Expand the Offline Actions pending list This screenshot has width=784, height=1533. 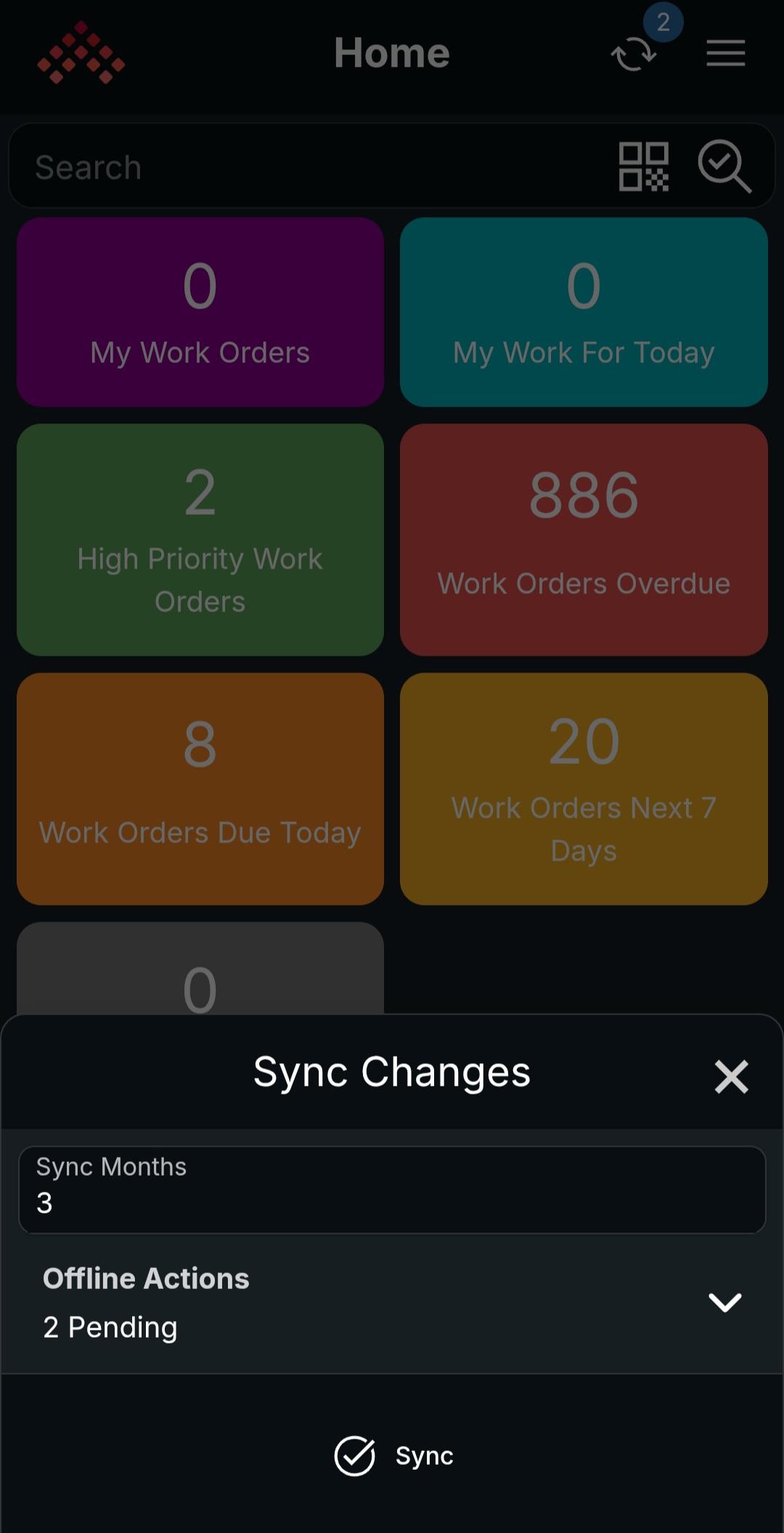724,1302
